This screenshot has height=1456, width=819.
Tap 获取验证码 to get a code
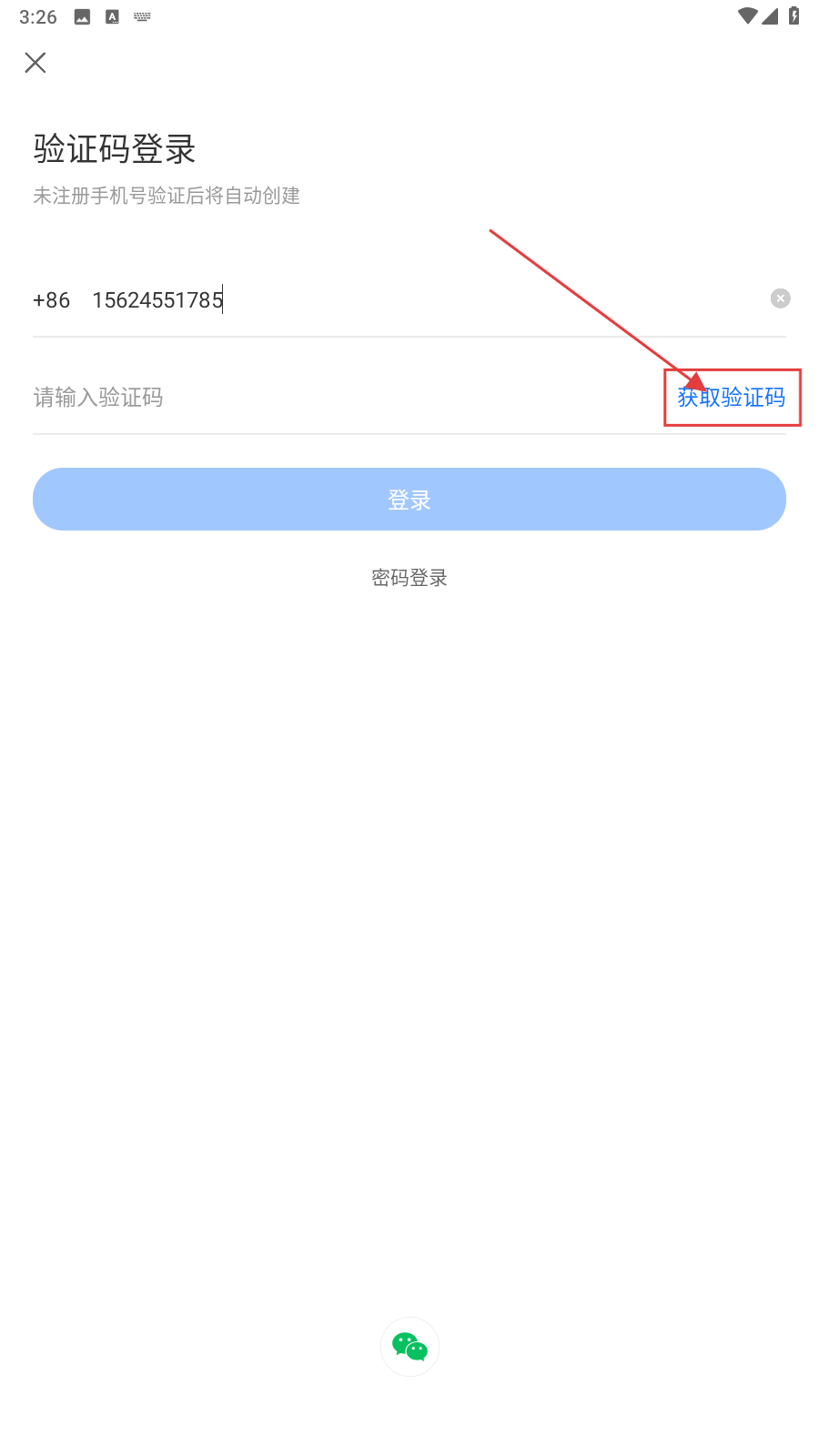pos(731,398)
